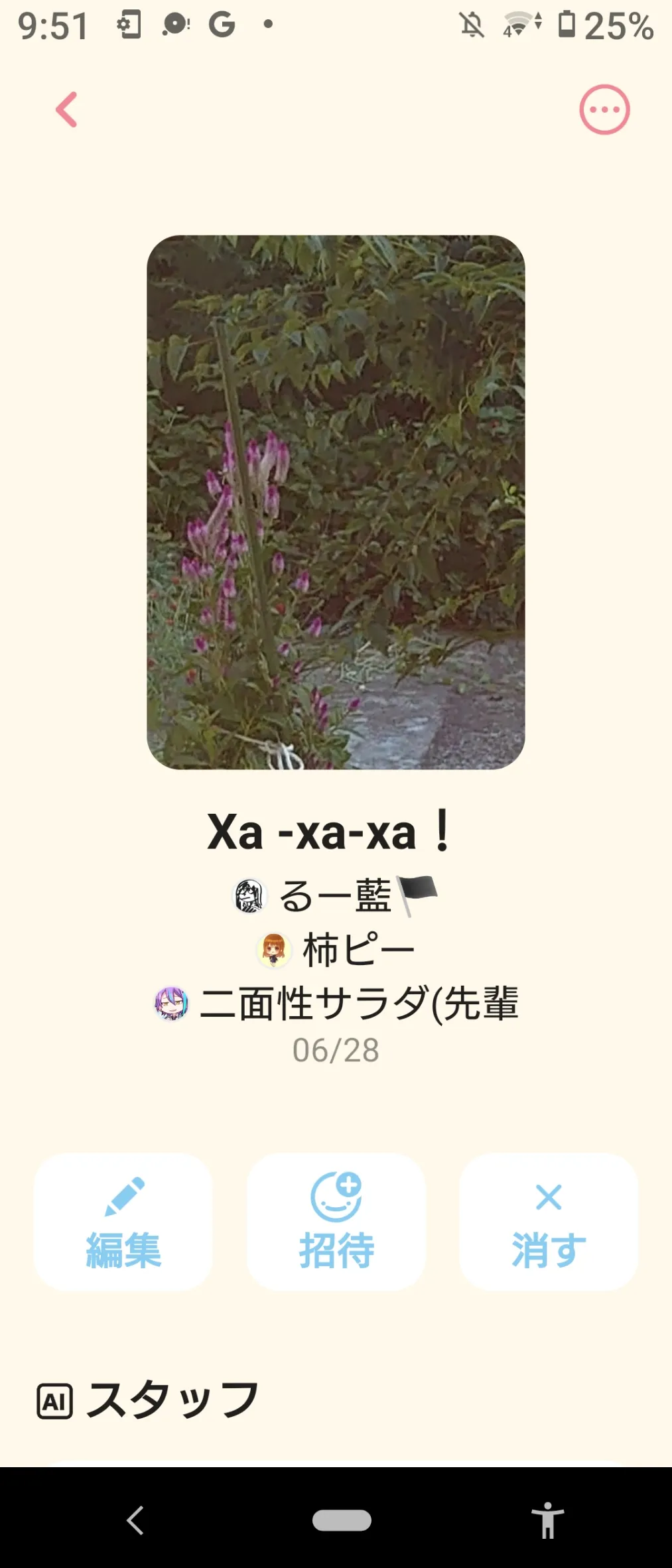672x1568 pixels.
Task: Tap the 消す delete button
Action: click(x=549, y=1222)
